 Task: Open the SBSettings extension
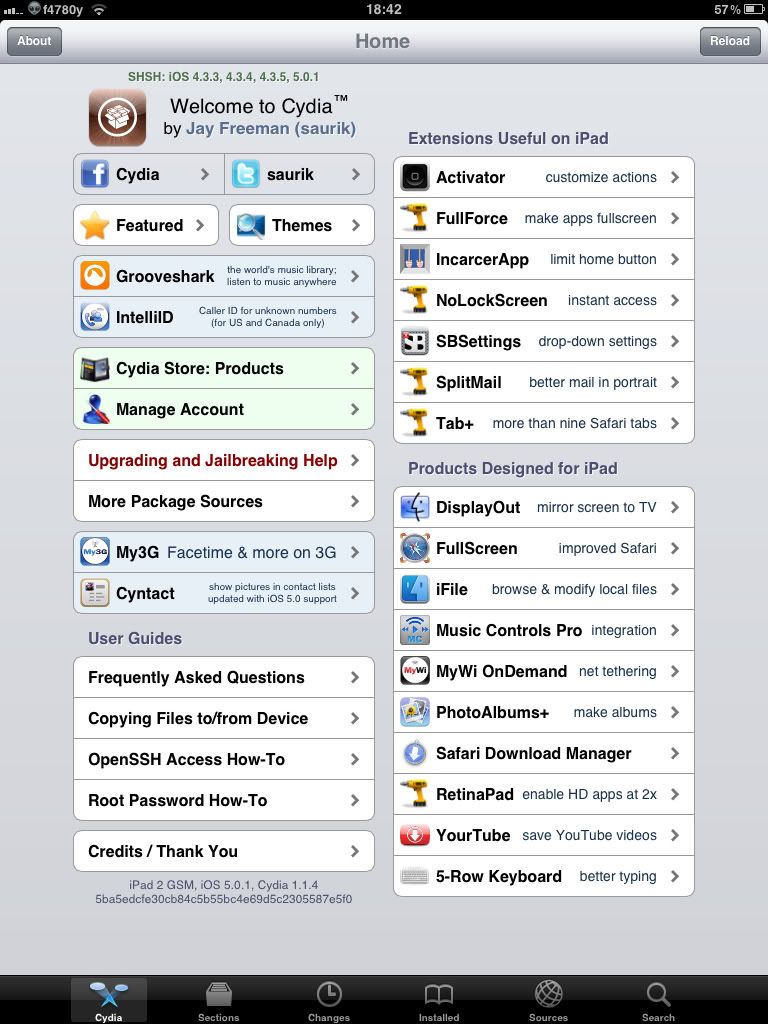[543, 341]
